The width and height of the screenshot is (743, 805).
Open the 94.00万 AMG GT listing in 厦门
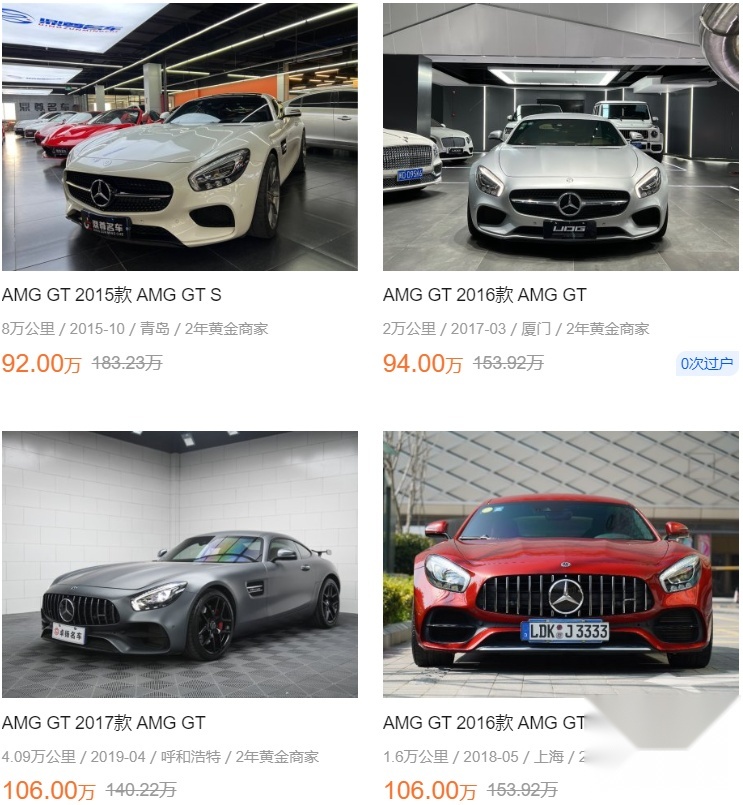point(560,137)
